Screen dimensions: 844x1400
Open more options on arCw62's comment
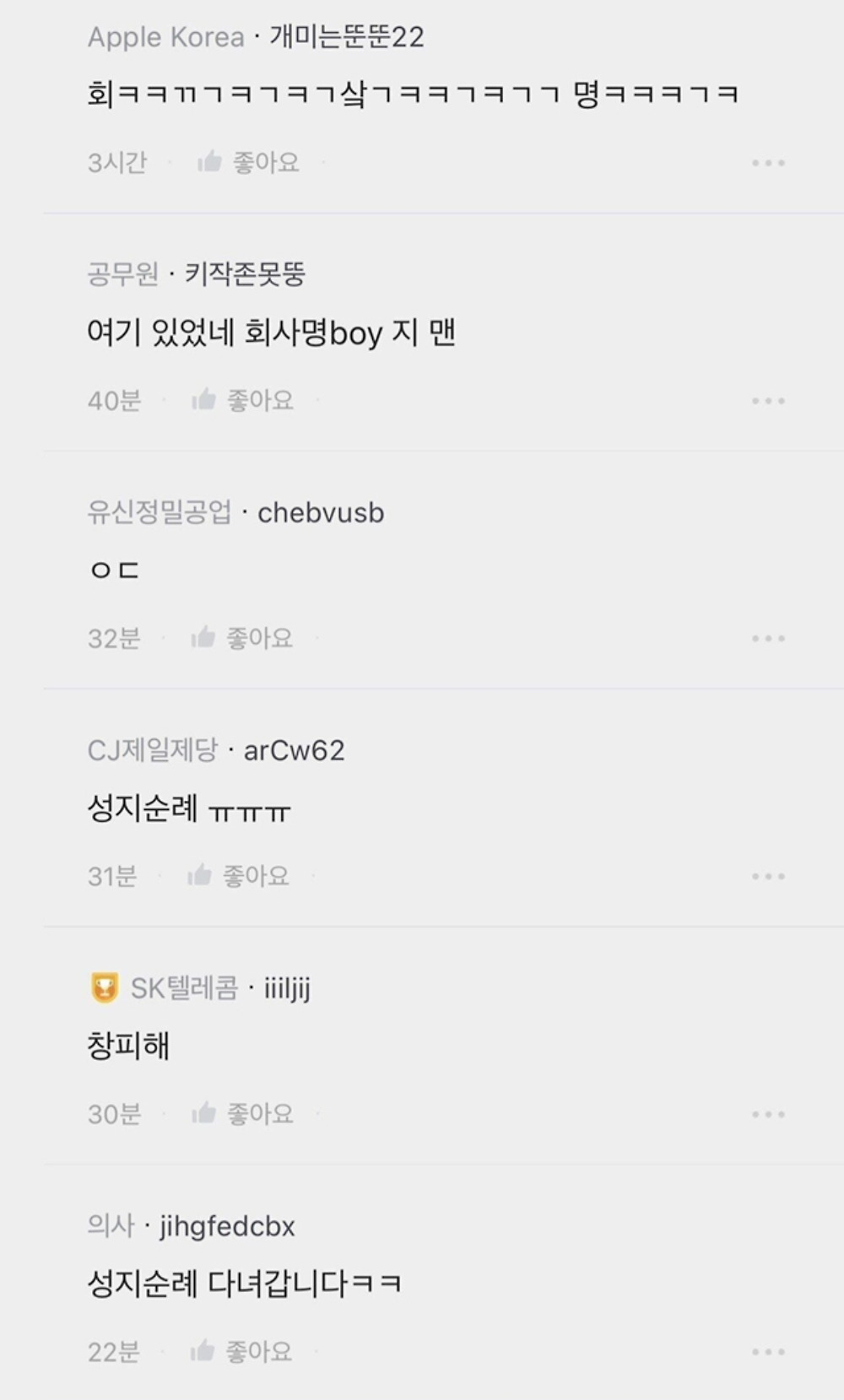click(768, 877)
